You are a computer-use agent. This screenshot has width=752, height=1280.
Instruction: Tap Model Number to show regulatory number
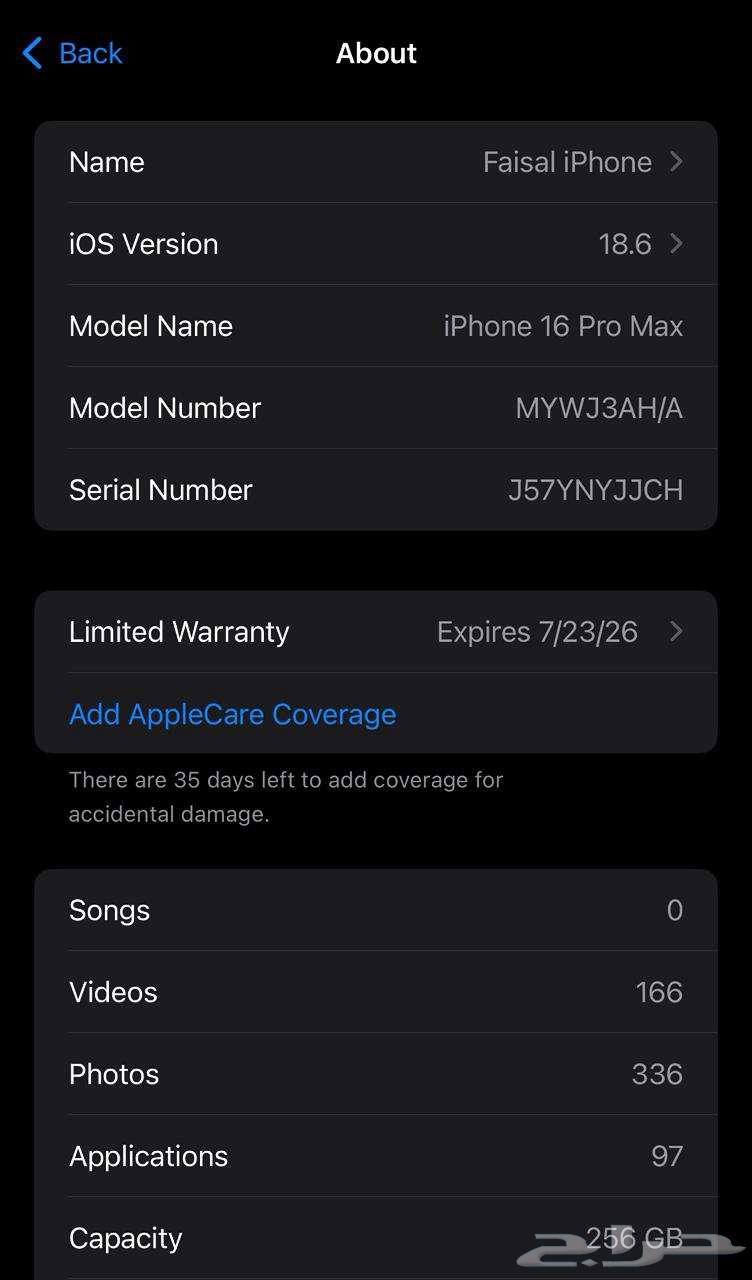coord(598,408)
